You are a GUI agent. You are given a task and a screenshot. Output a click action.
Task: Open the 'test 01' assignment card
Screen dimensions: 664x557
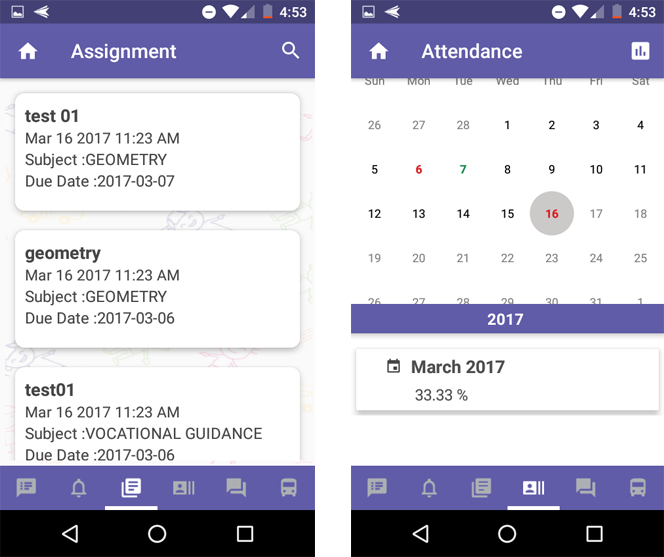click(x=157, y=150)
